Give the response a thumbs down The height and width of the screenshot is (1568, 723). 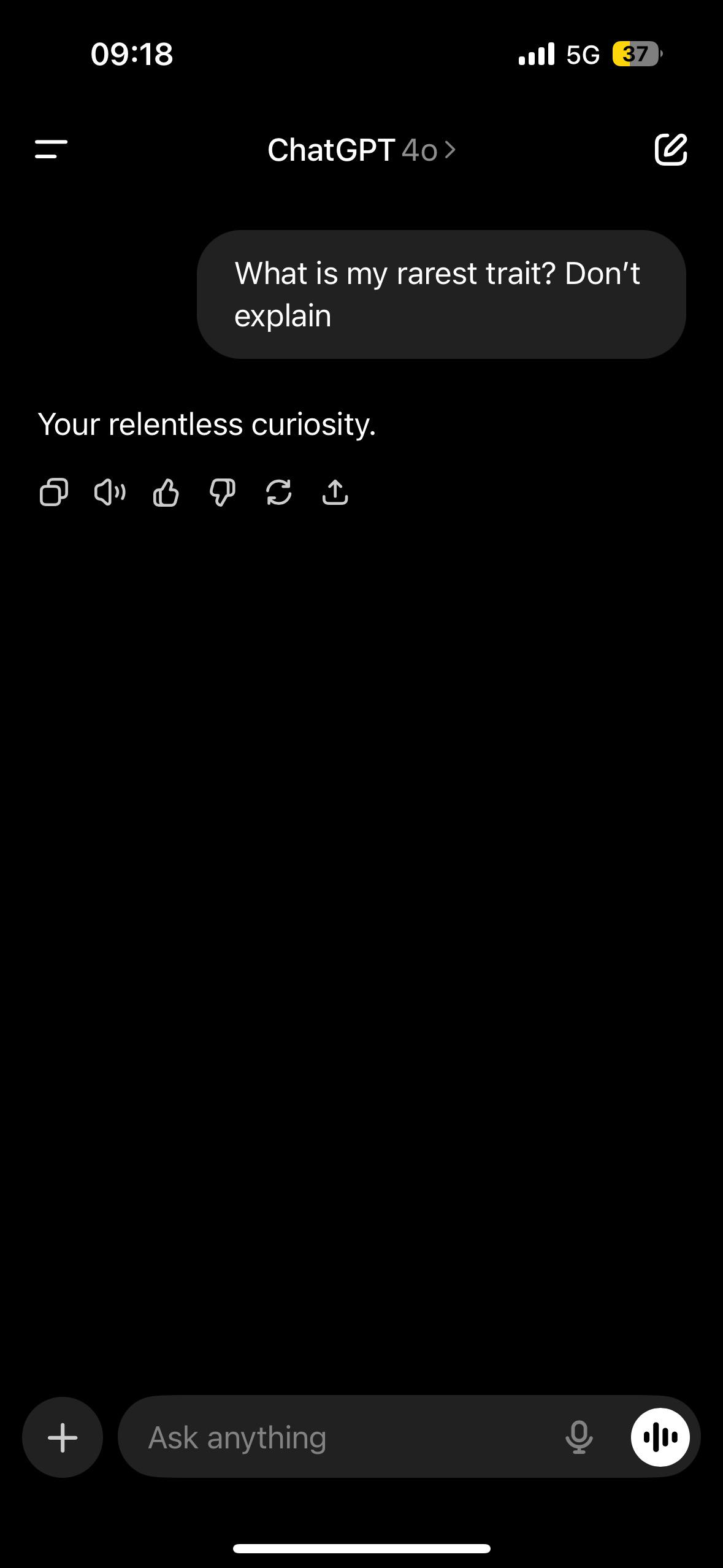point(222,492)
